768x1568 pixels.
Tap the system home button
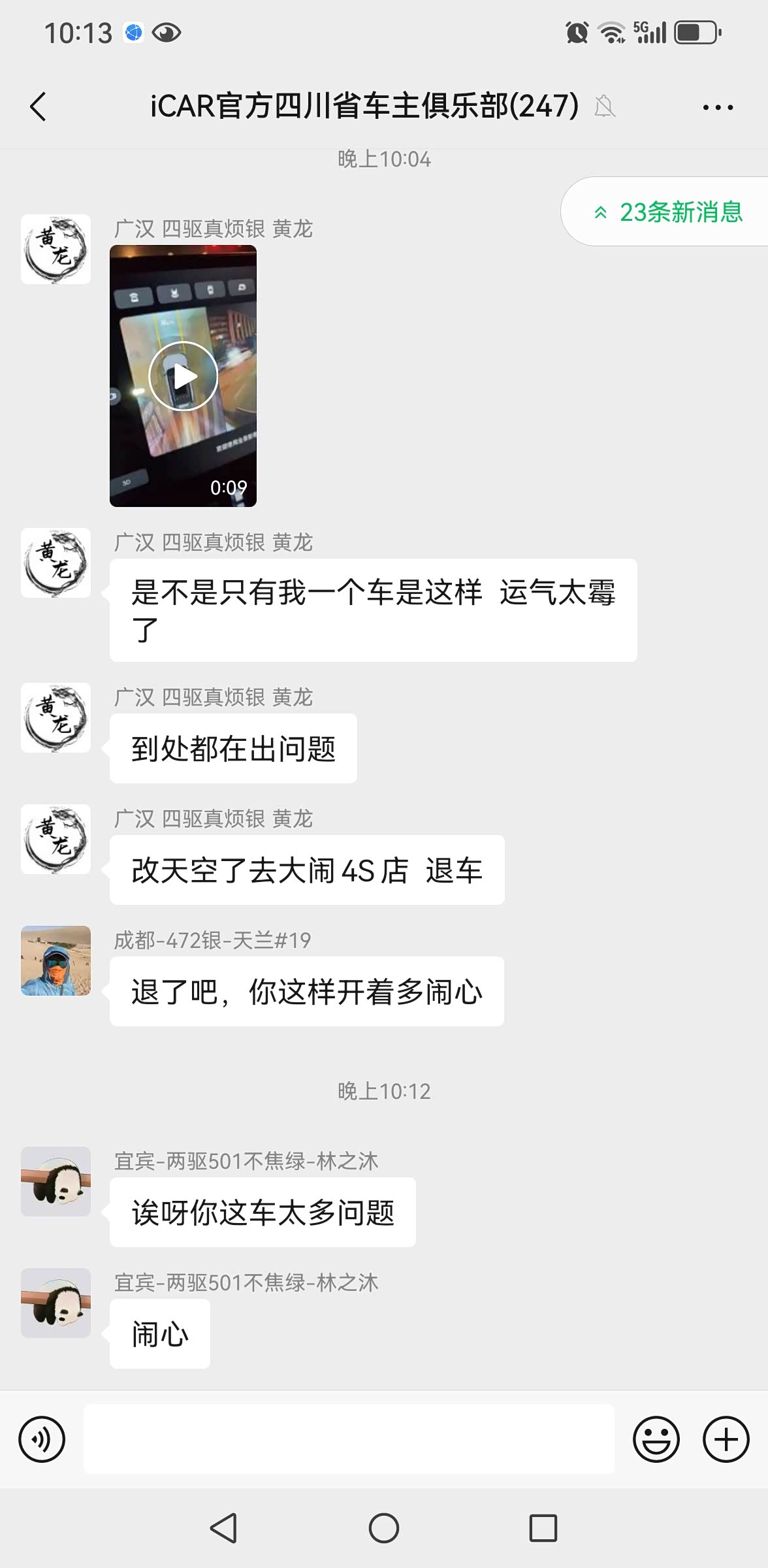[384, 1528]
